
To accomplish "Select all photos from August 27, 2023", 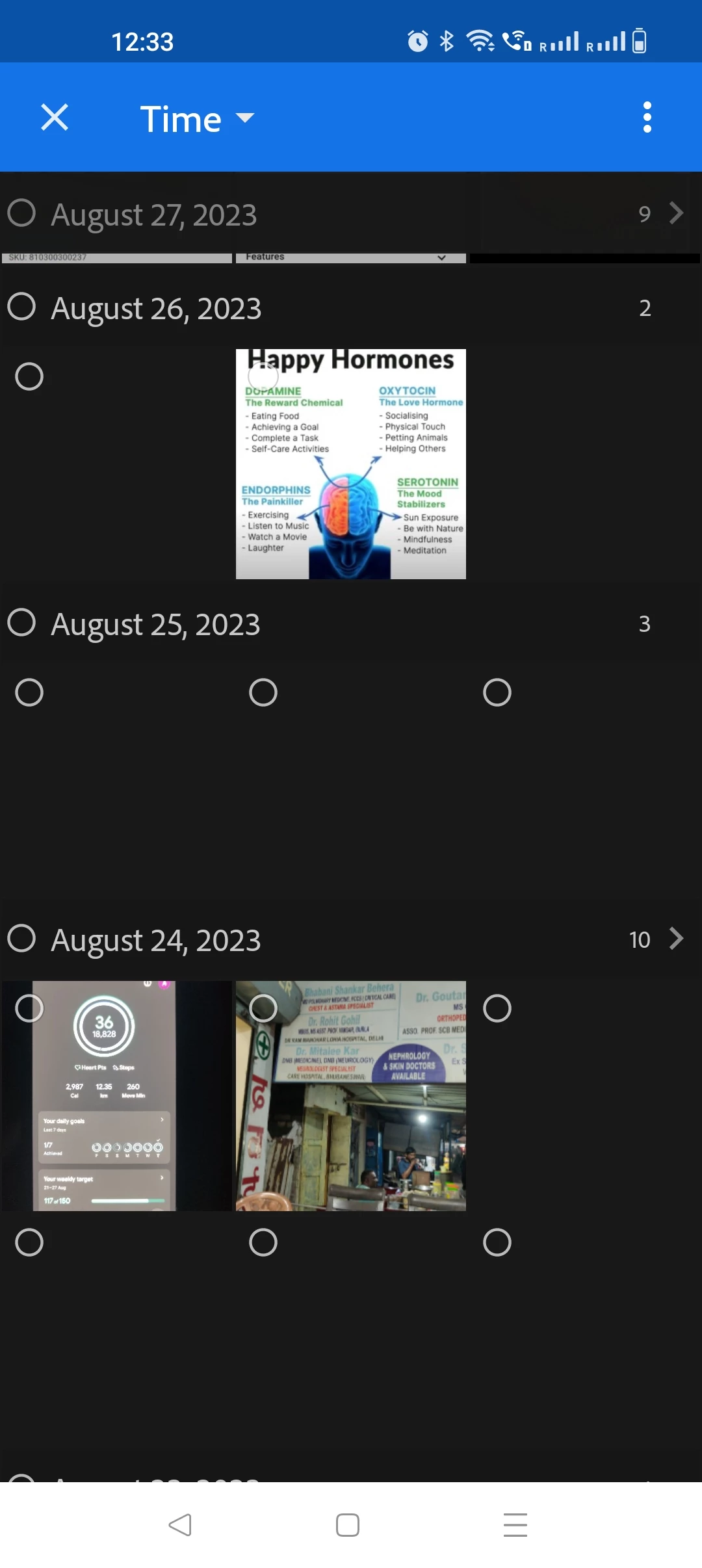I will pos(21,213).
